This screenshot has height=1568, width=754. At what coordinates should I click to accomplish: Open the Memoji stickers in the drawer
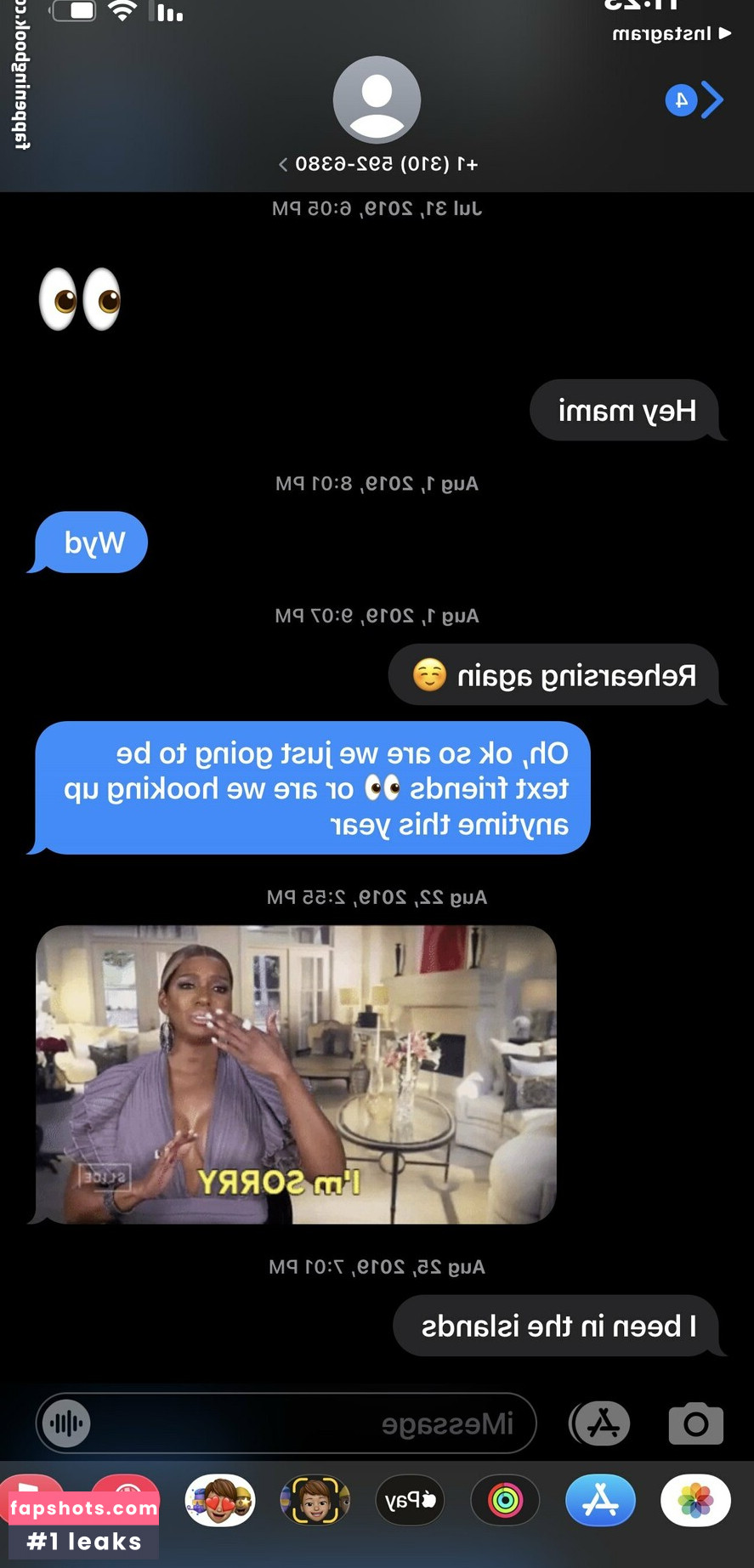tap(220, 1501)
